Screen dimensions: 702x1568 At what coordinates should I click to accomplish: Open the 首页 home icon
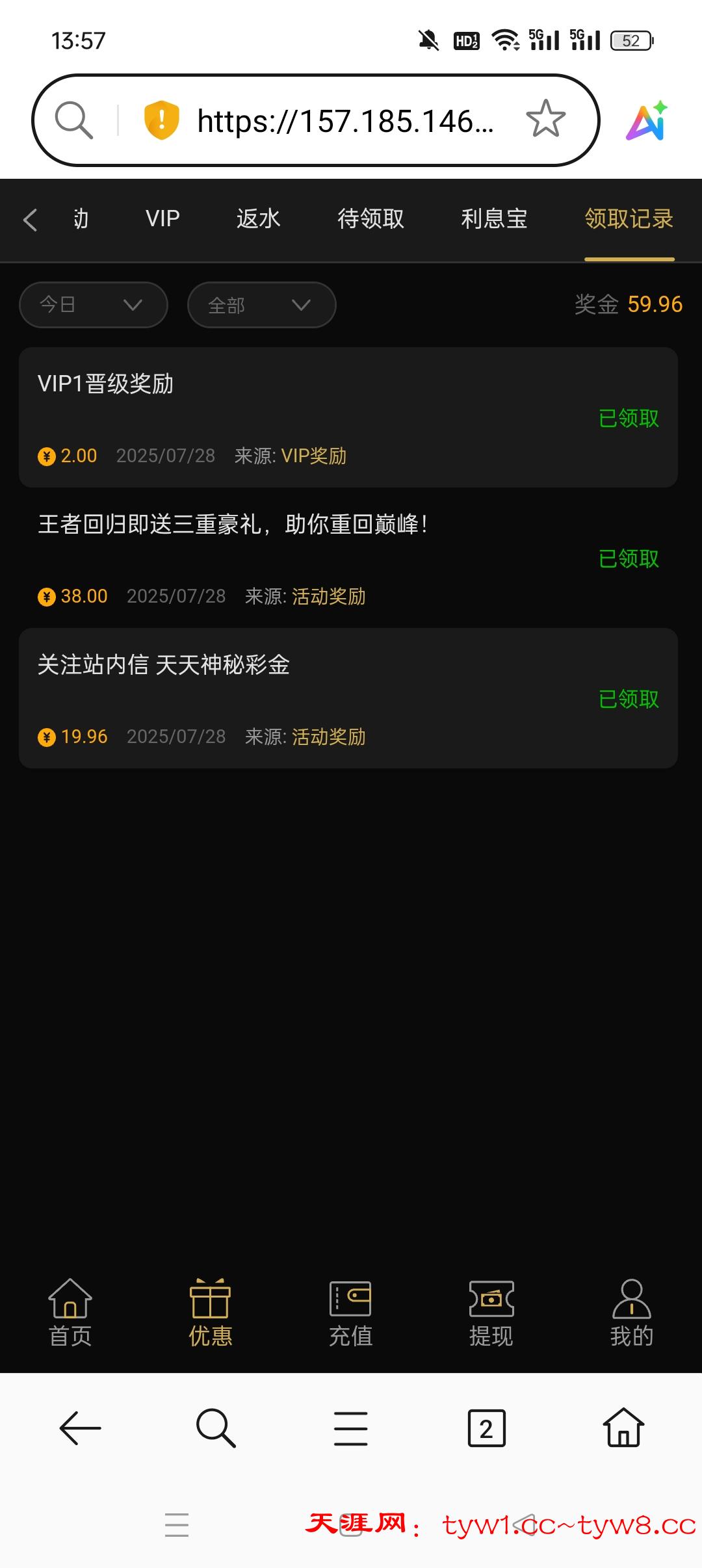(70, 1313)
